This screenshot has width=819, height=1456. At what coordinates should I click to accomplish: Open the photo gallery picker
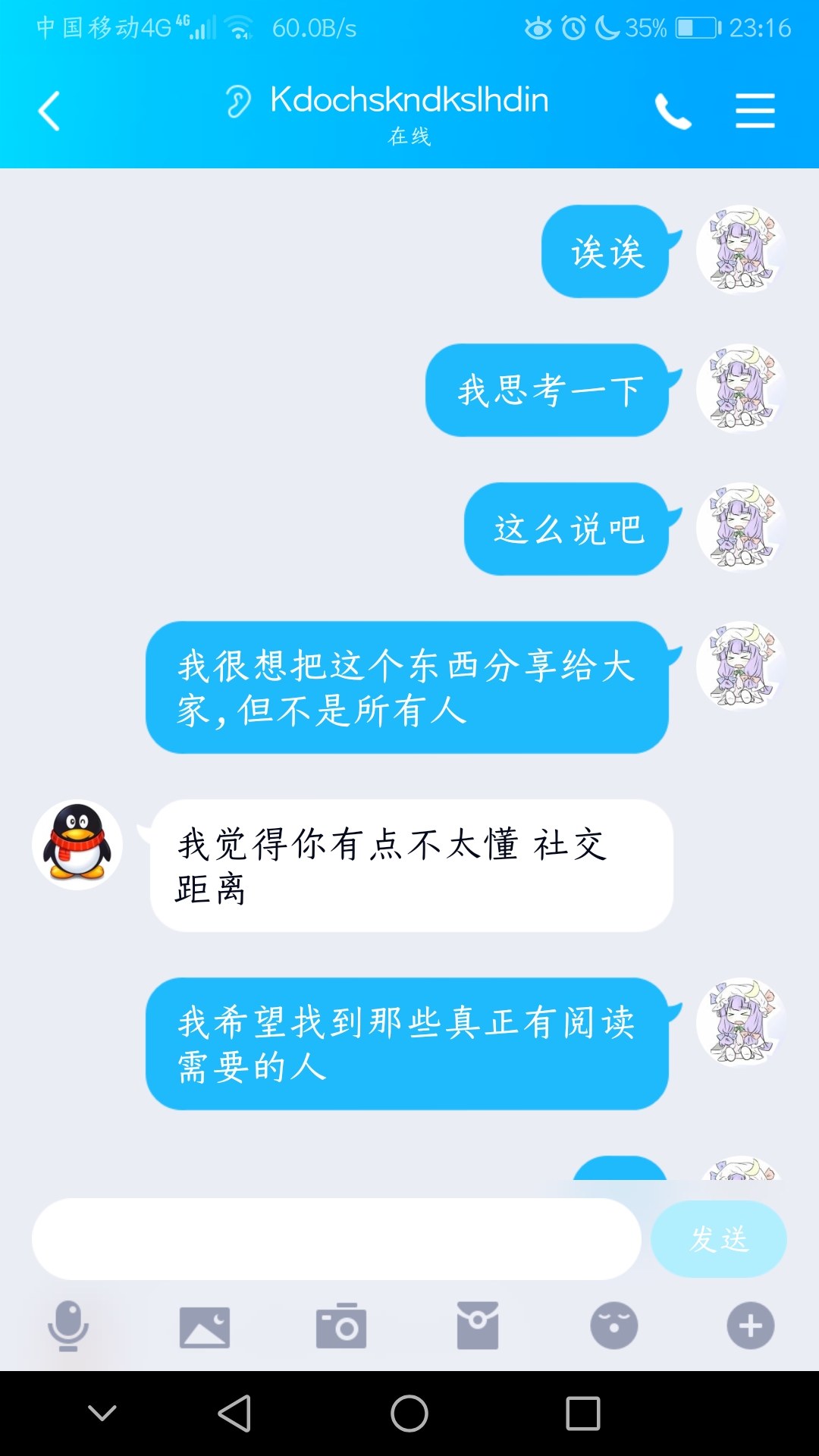point(205,1326)
